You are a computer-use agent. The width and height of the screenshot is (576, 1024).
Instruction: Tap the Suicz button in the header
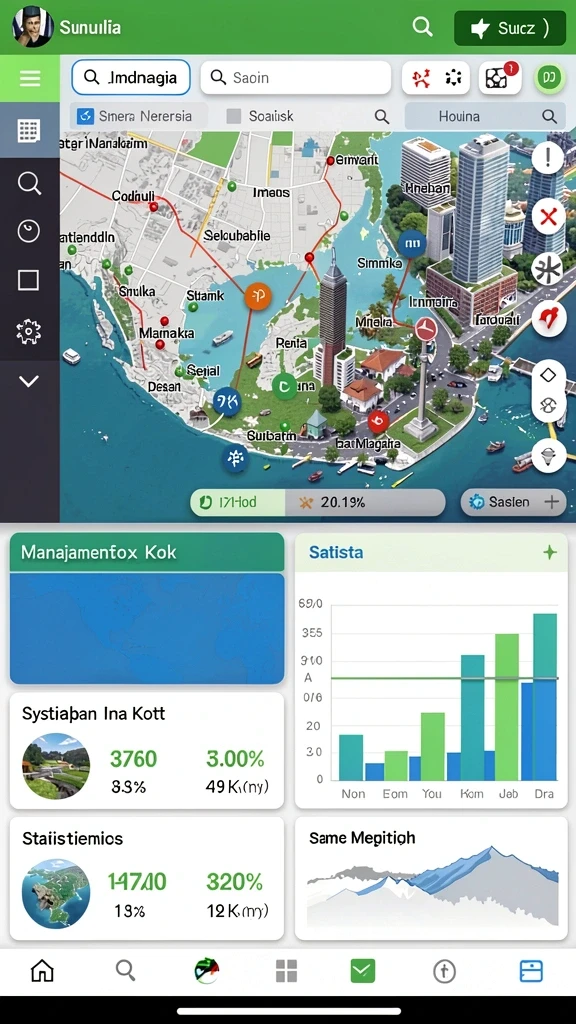click(510, 28)
